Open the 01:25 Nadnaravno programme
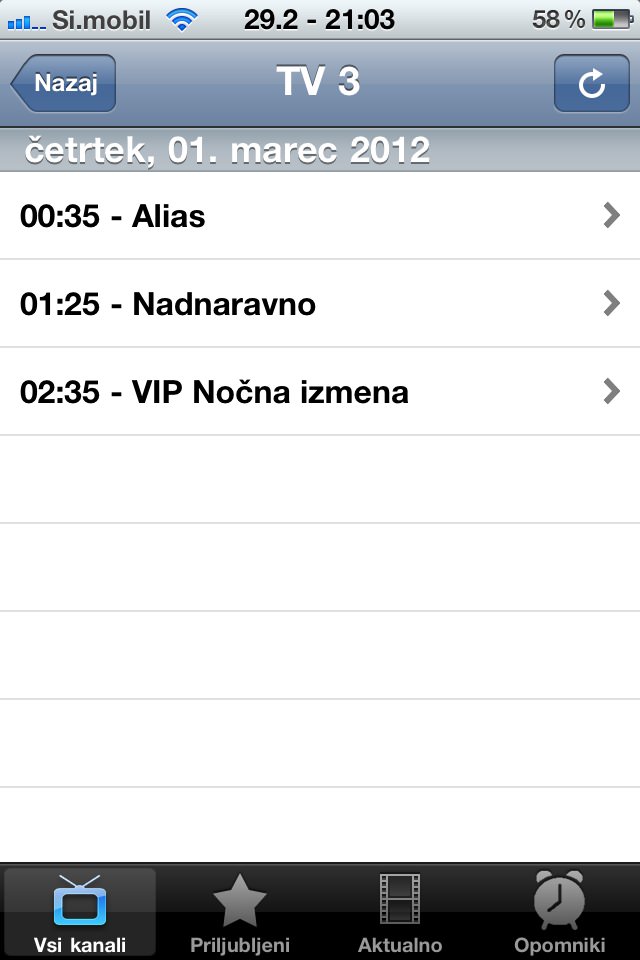 click(x=320, y=304)
